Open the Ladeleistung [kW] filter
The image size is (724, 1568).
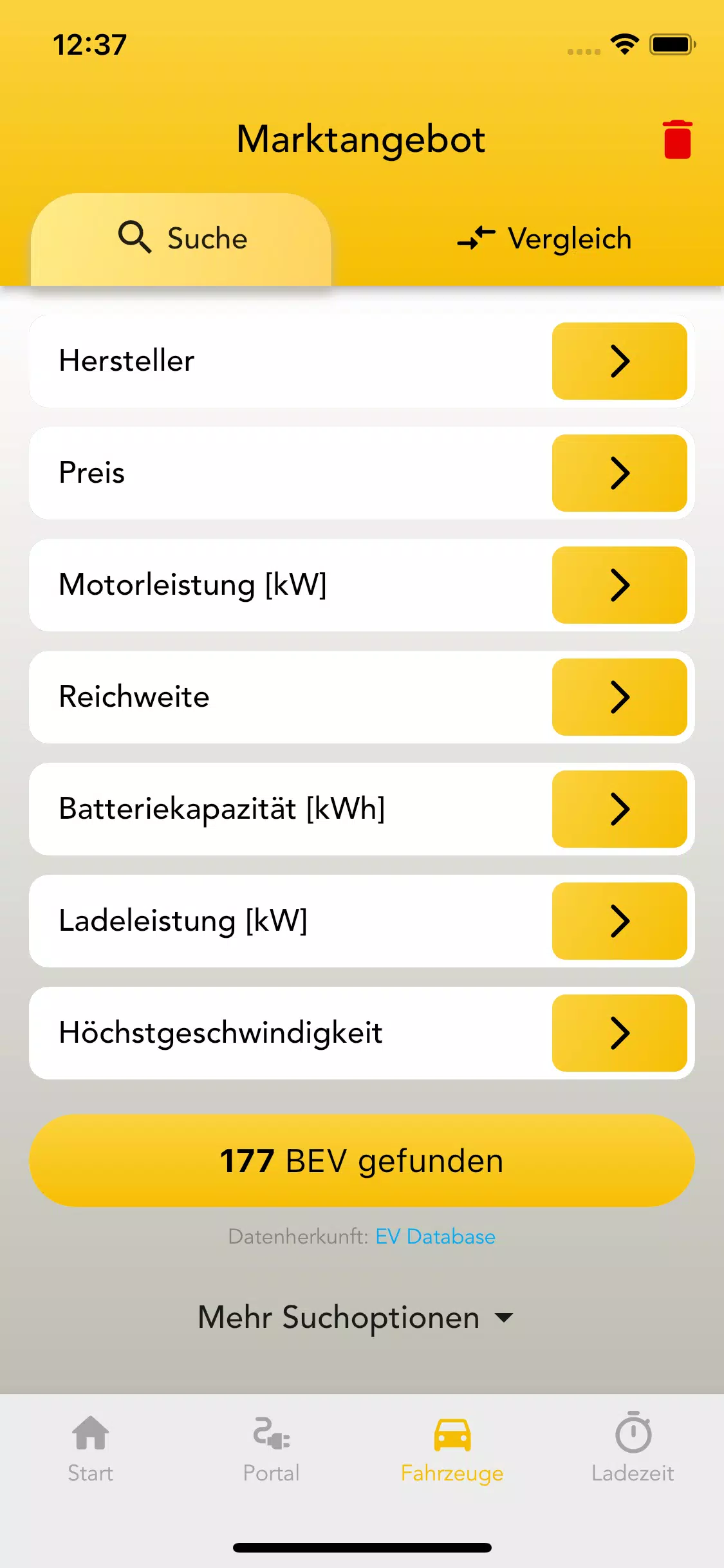click(x=362, y=921)
